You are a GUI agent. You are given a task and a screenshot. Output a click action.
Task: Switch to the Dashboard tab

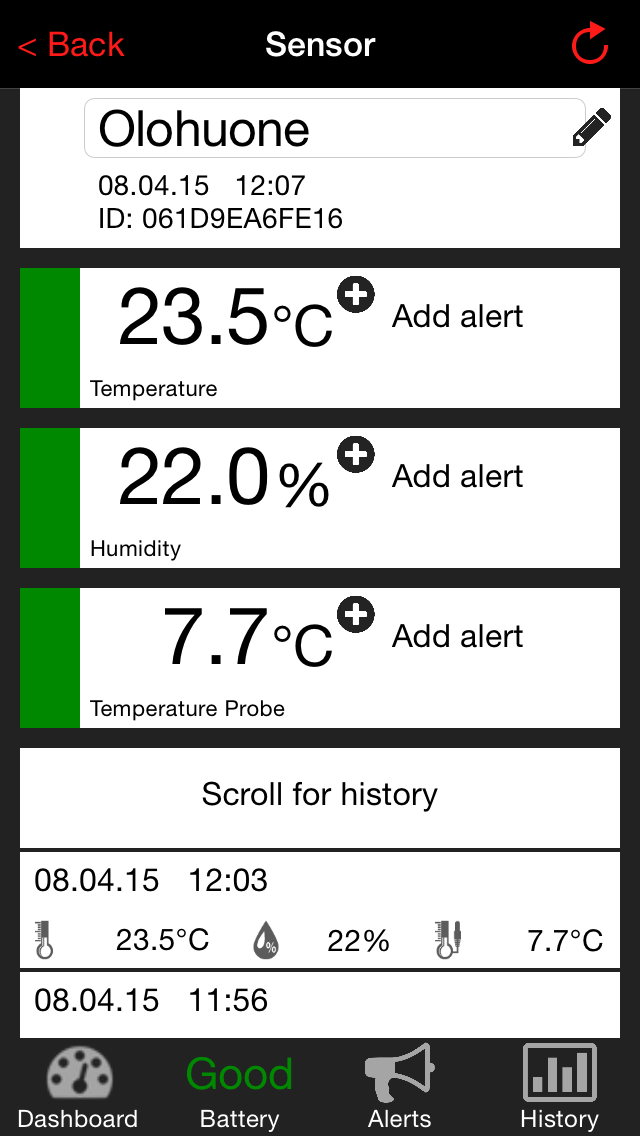[x=78, y=1088]
